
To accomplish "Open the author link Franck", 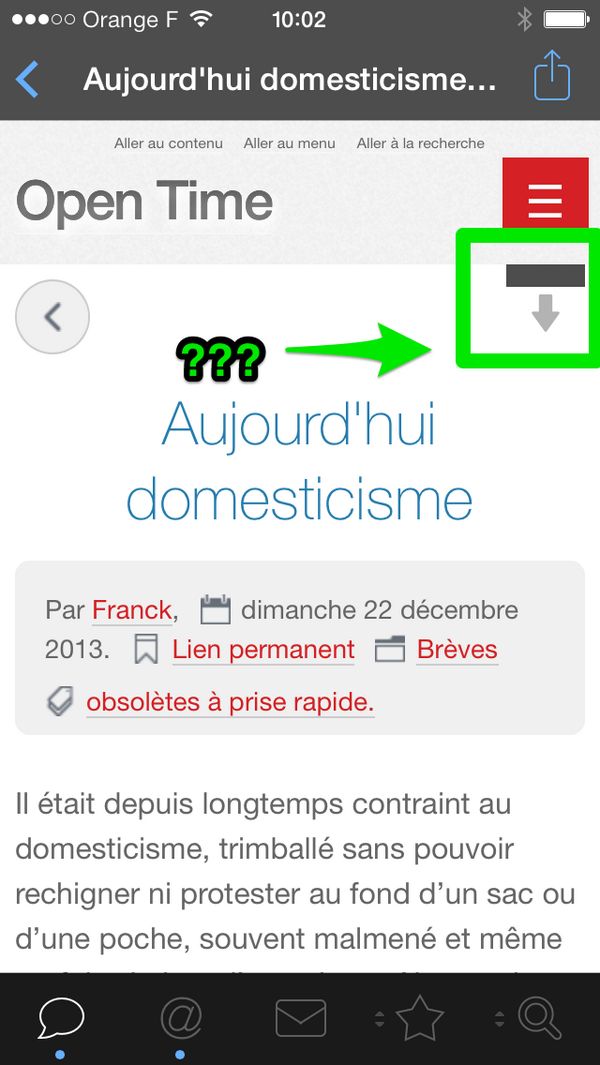I will pyautogui.click(x=131, y=609).
